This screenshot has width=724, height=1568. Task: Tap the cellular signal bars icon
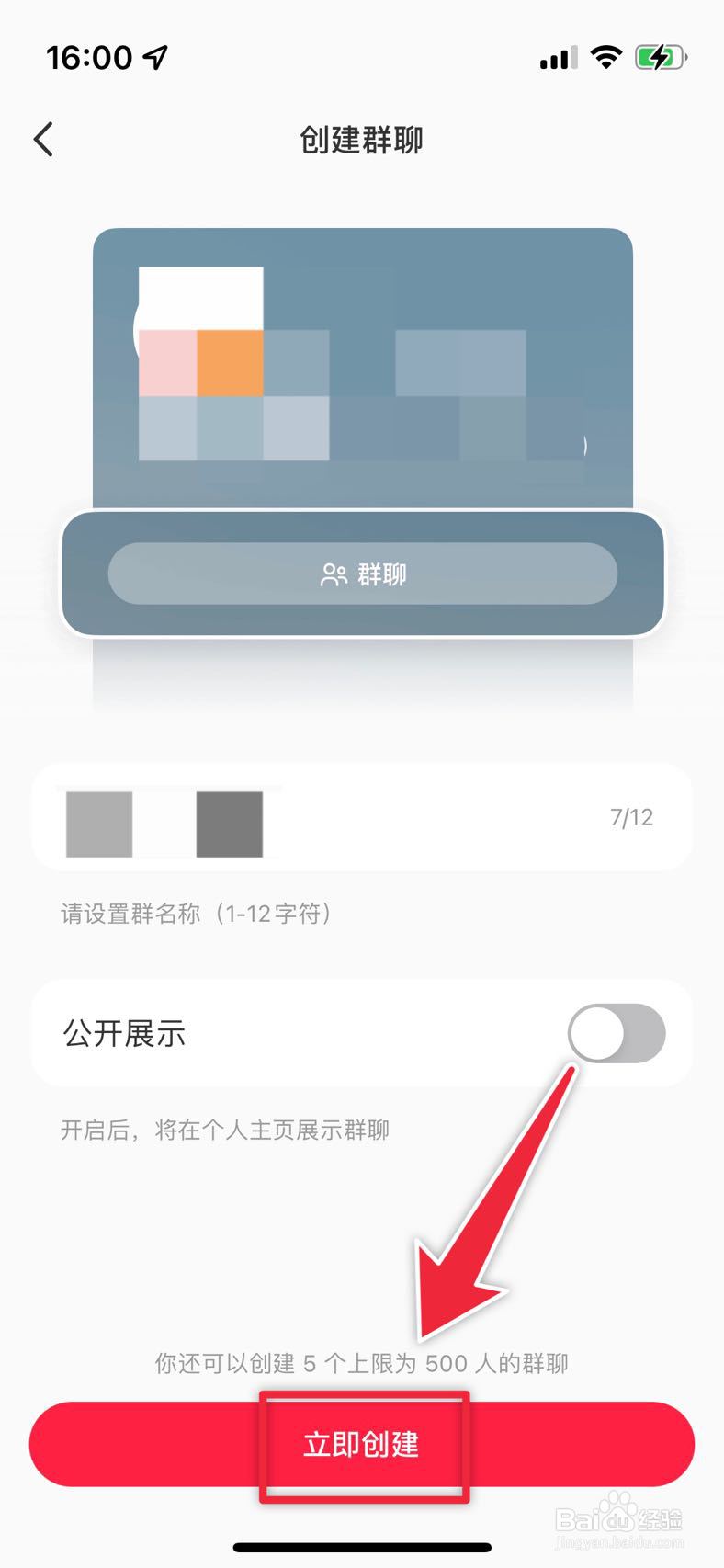pos(557,57)
